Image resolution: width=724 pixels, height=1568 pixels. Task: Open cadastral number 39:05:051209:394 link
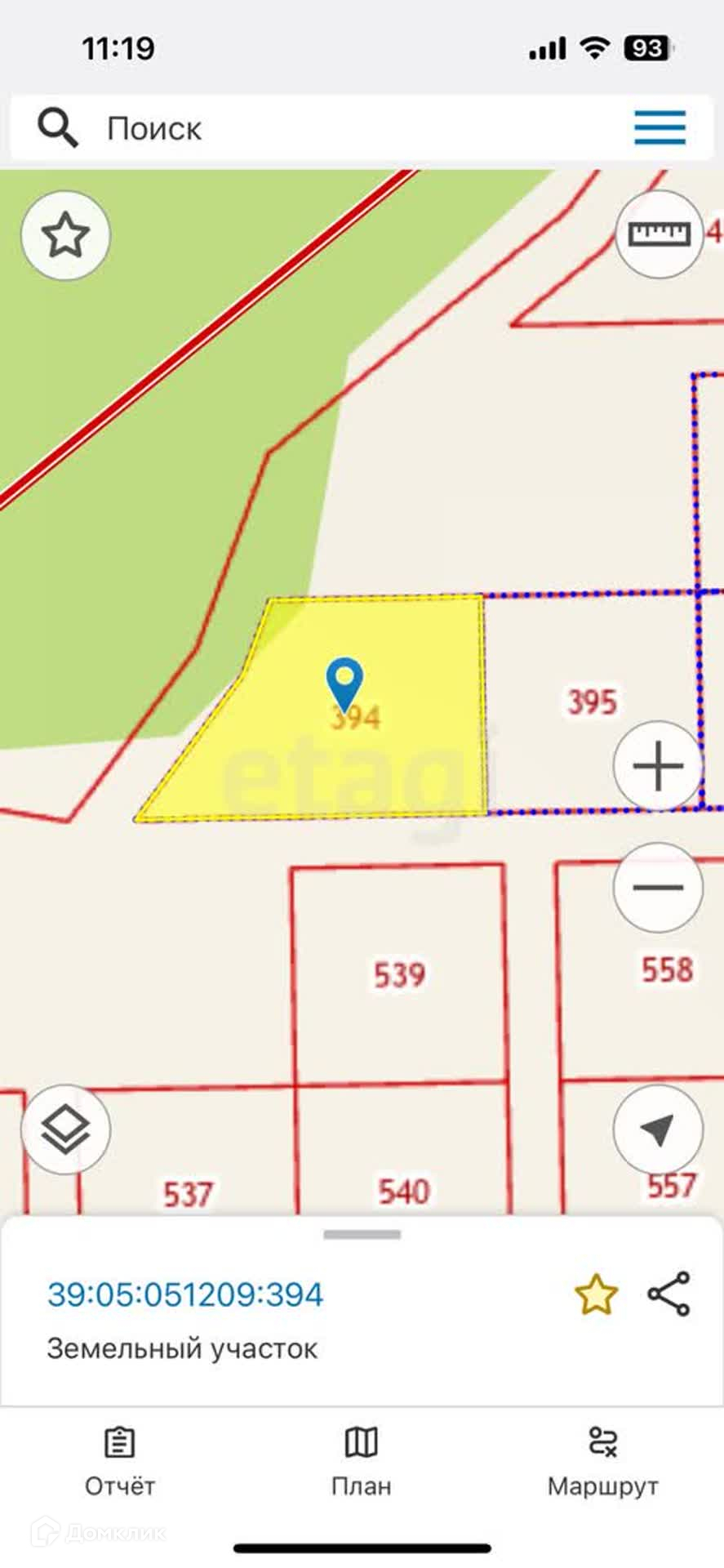(185, 1295)
